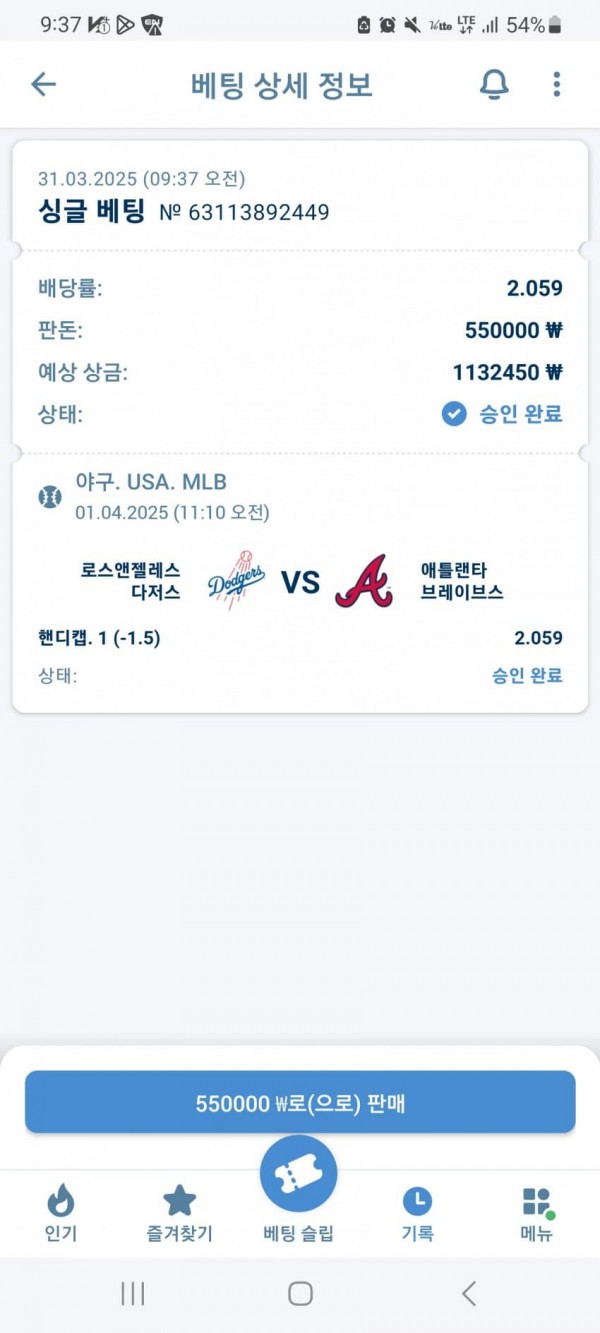Open the 메뉴 menu tab

coord(537,1212)
